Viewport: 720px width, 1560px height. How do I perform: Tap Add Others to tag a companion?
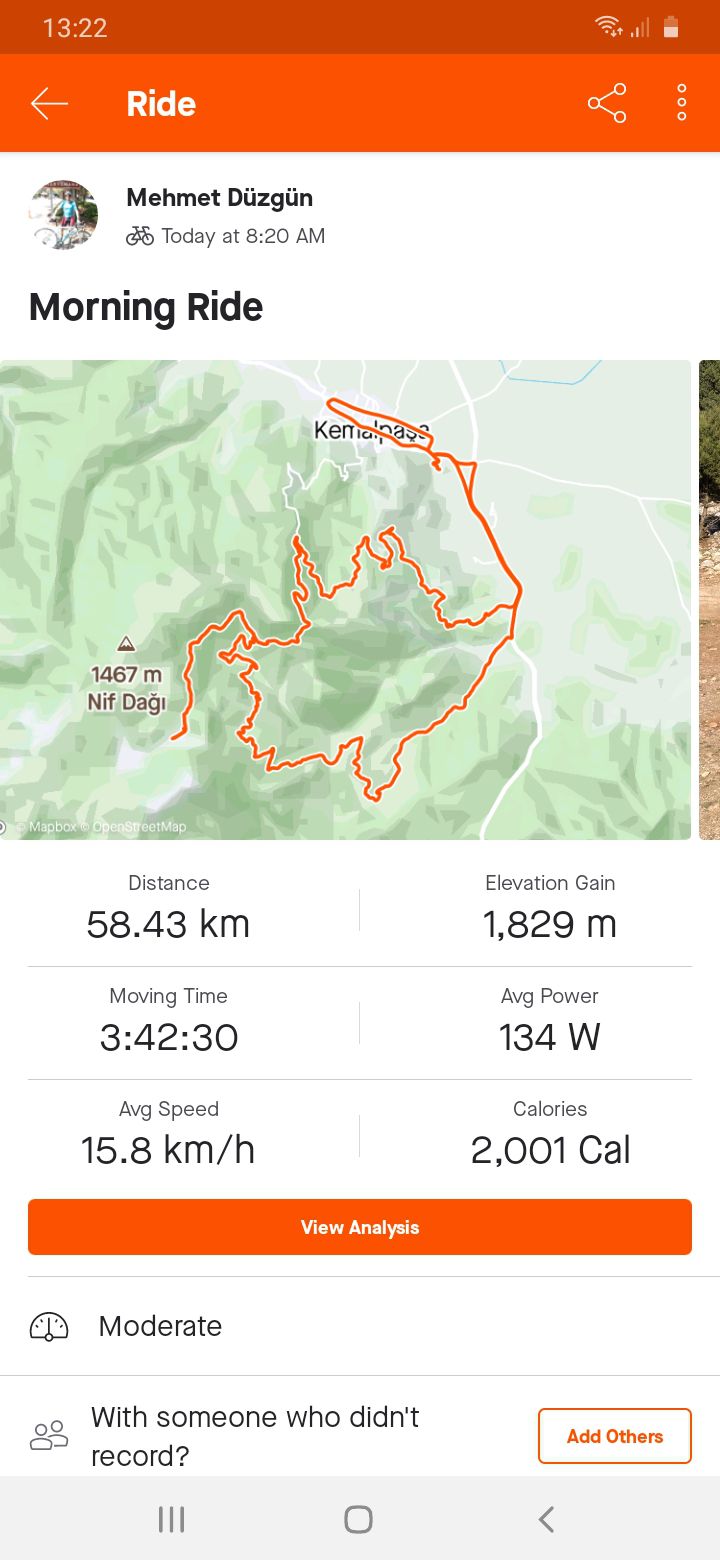(614, 1436)
